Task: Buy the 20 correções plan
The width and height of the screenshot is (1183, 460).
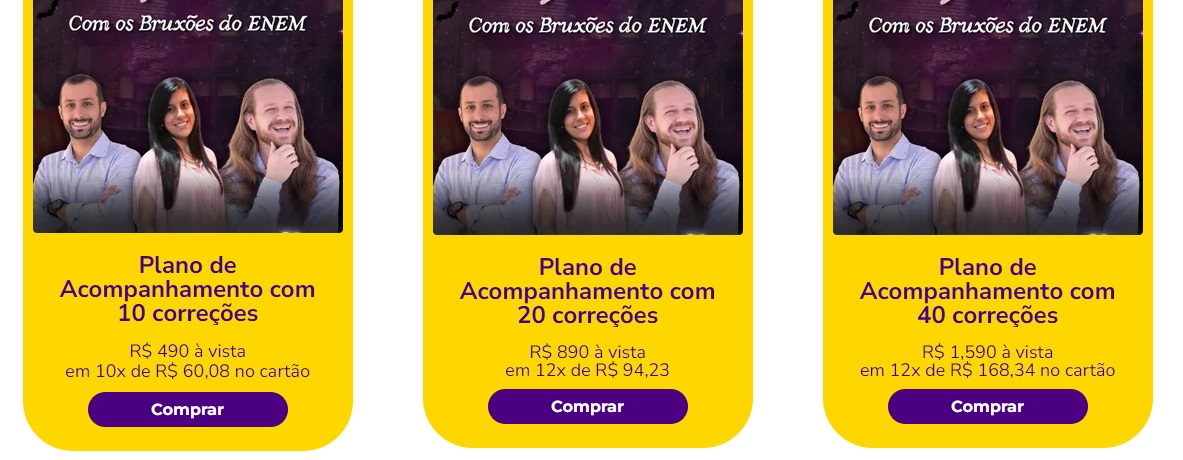Action: point(587,406)
